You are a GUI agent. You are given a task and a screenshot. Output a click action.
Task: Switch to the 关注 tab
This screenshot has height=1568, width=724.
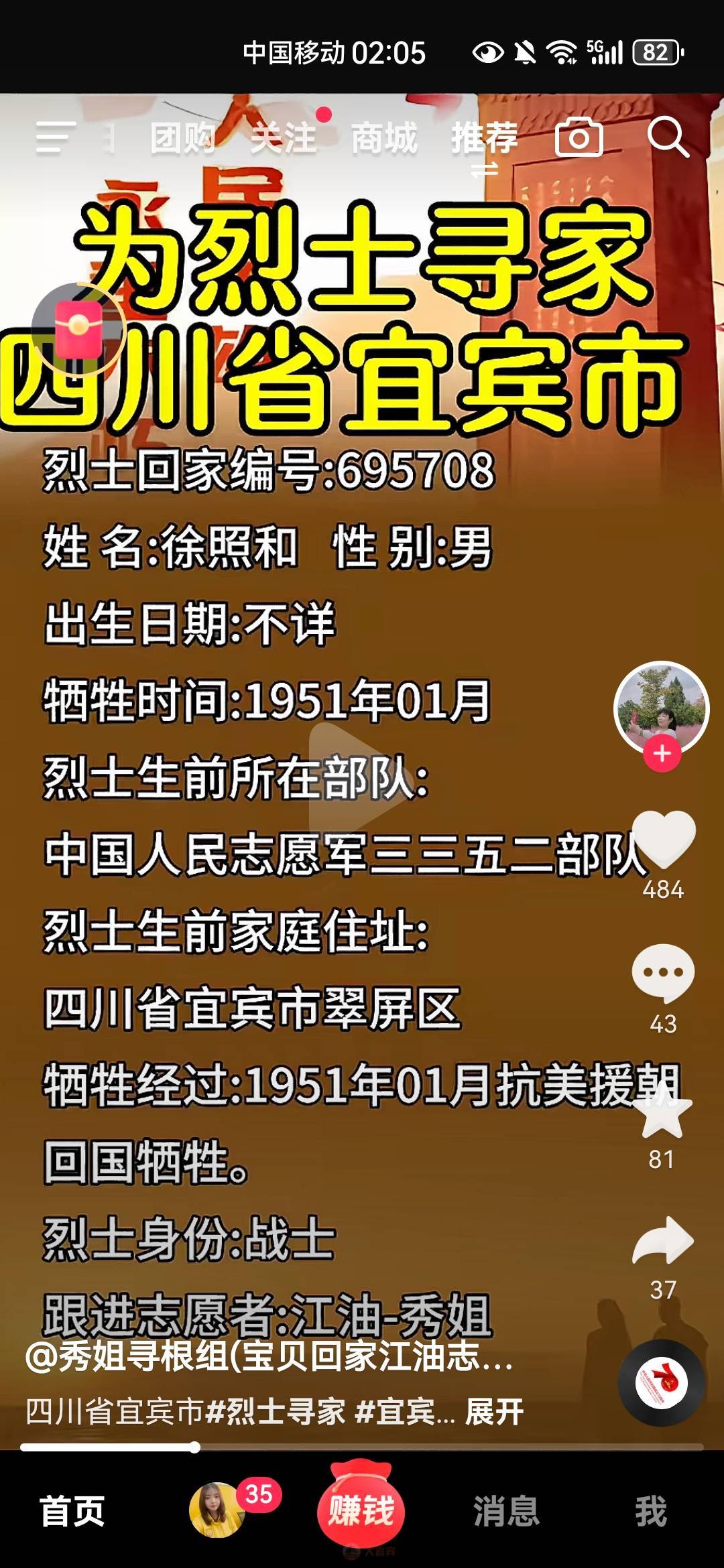tap(283, 138)
